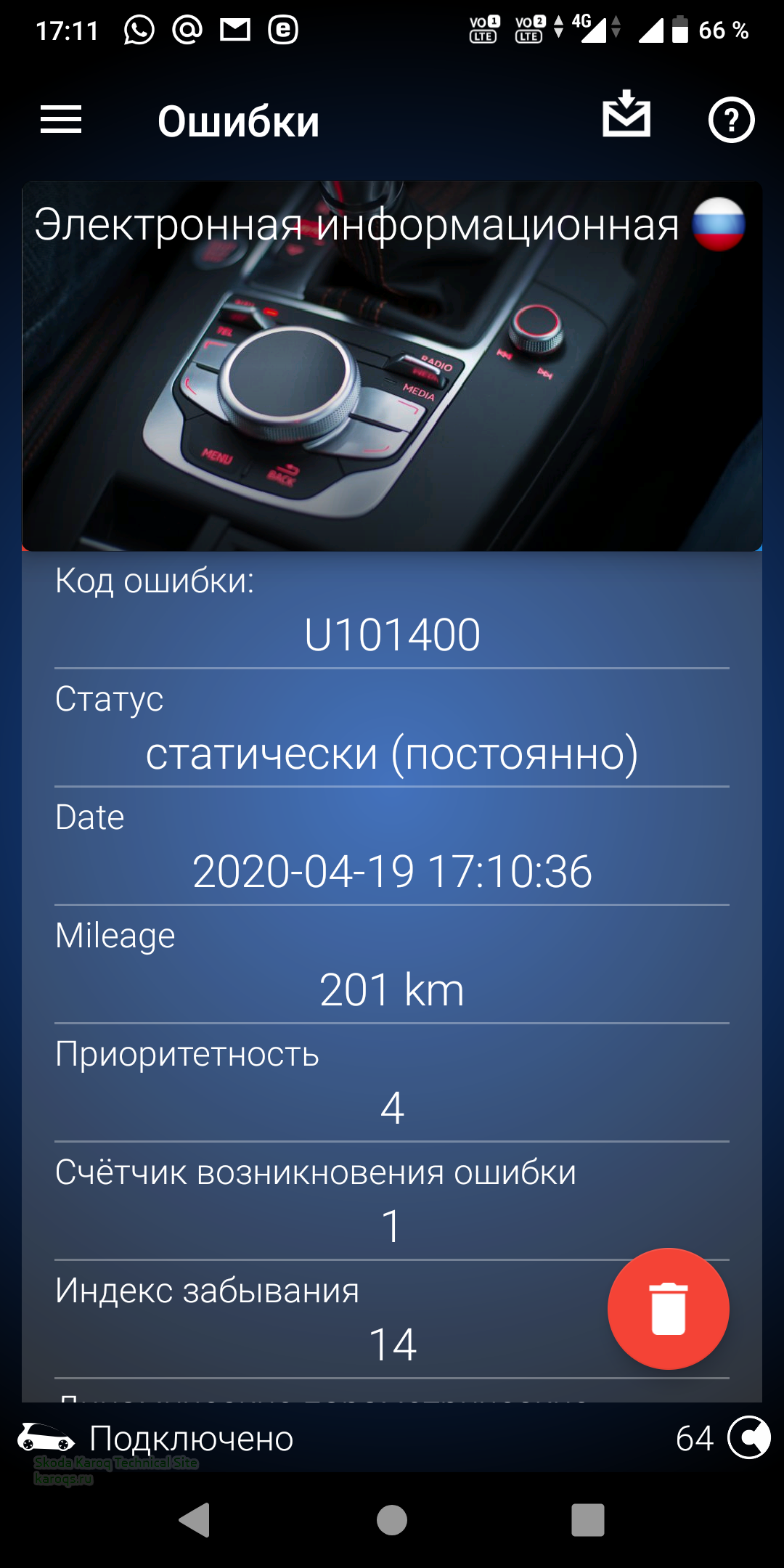This screenshot has height=1568, width=784.
Task: Tap the refresh icon beside 64
Action: (x=748, y=1437)
